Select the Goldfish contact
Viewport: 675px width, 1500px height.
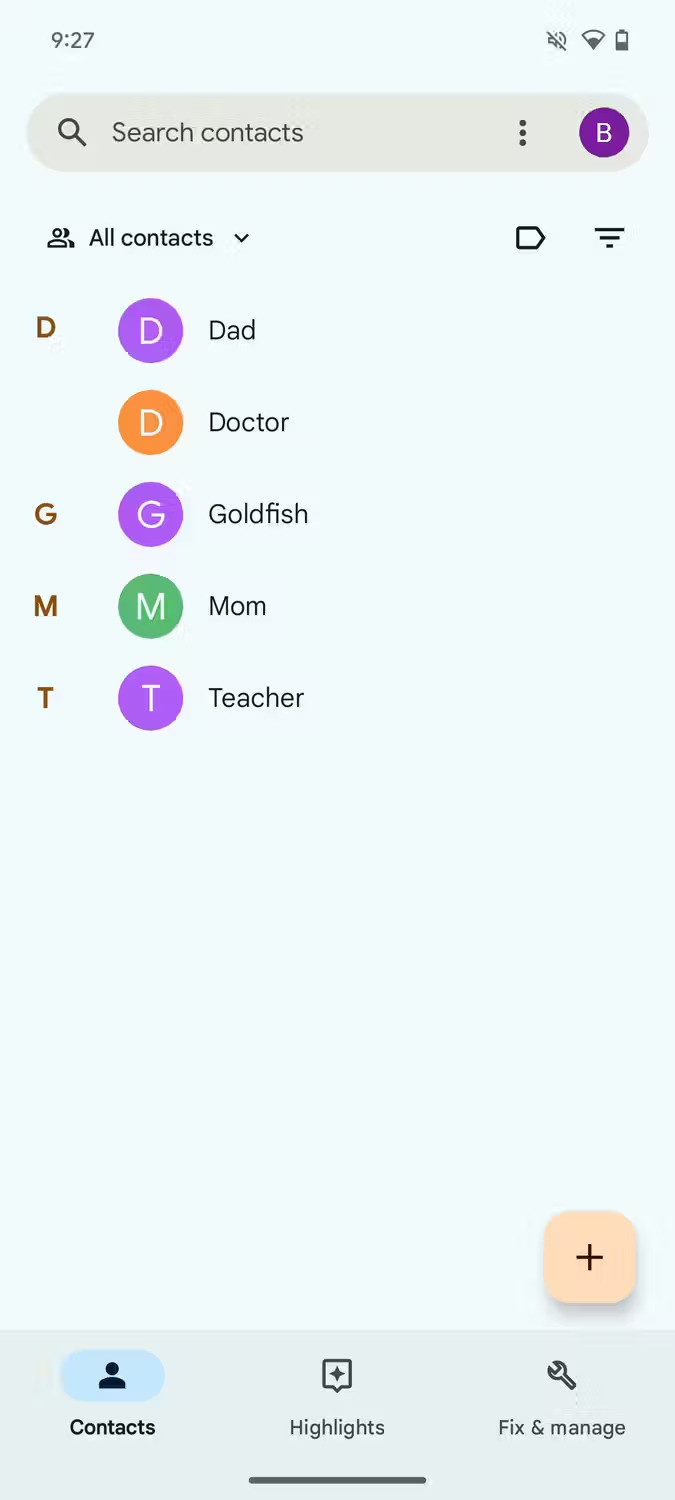258,514
